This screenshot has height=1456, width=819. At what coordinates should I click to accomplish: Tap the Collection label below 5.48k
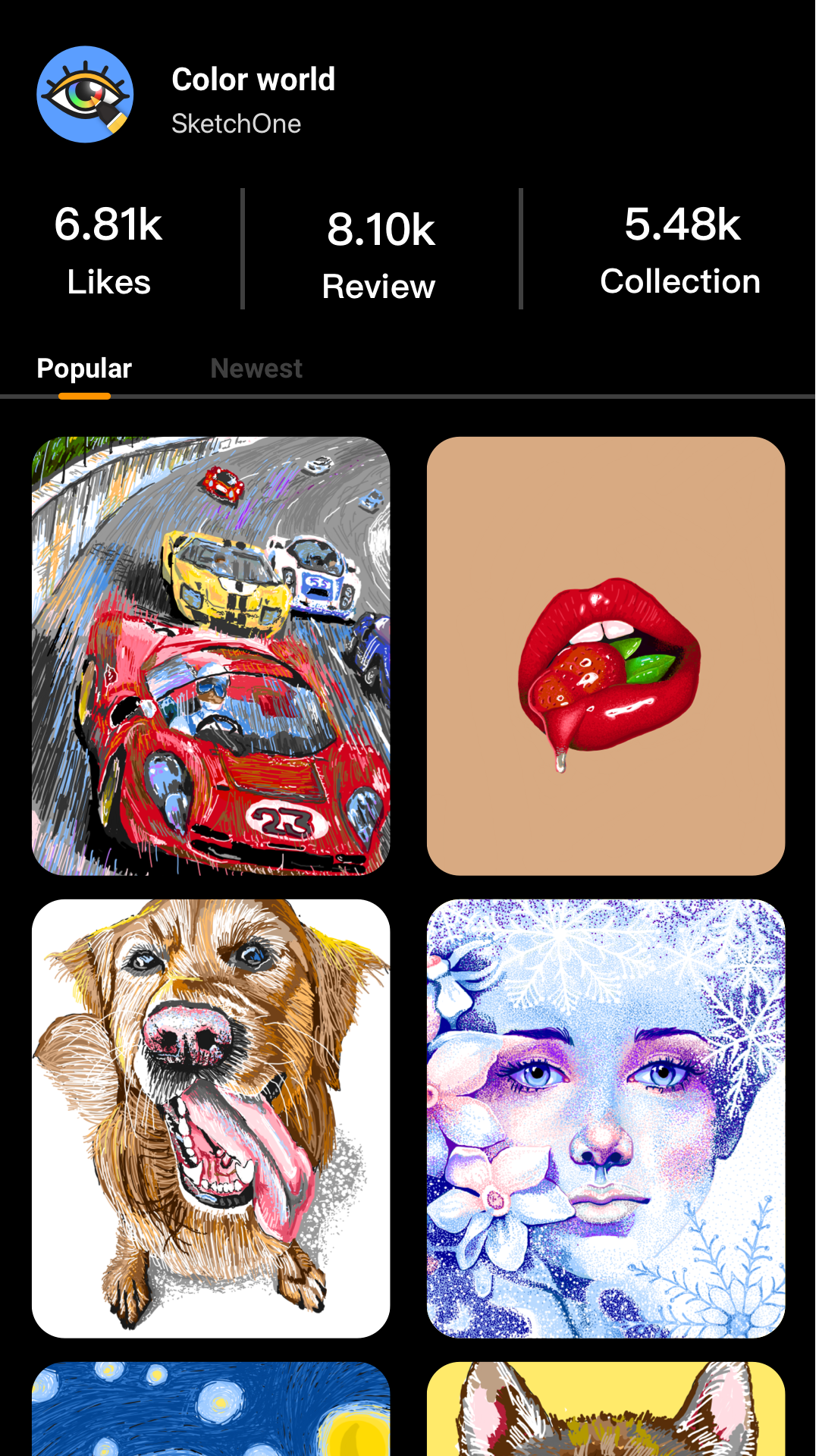pyautogui.click(x=680, y=281)
